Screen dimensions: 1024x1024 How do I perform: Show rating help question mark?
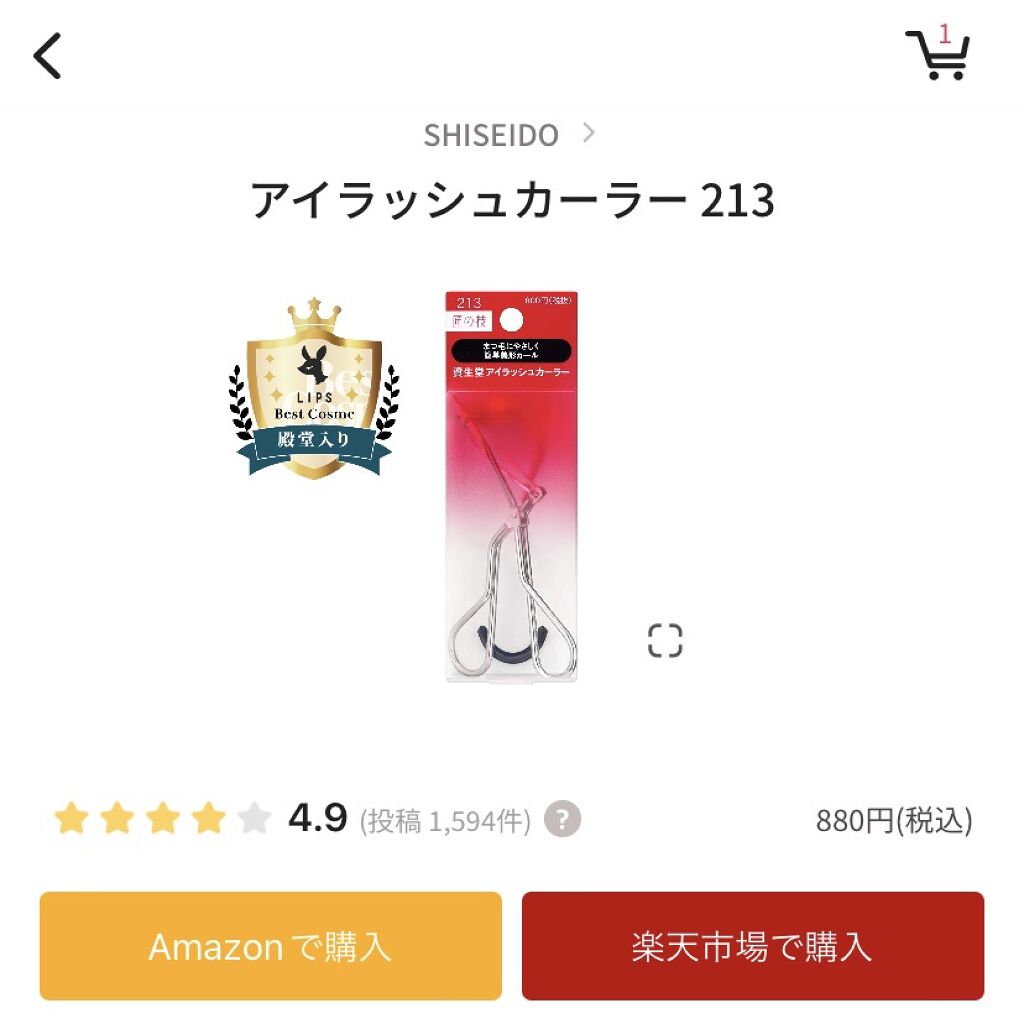click(x=563, y=821)
